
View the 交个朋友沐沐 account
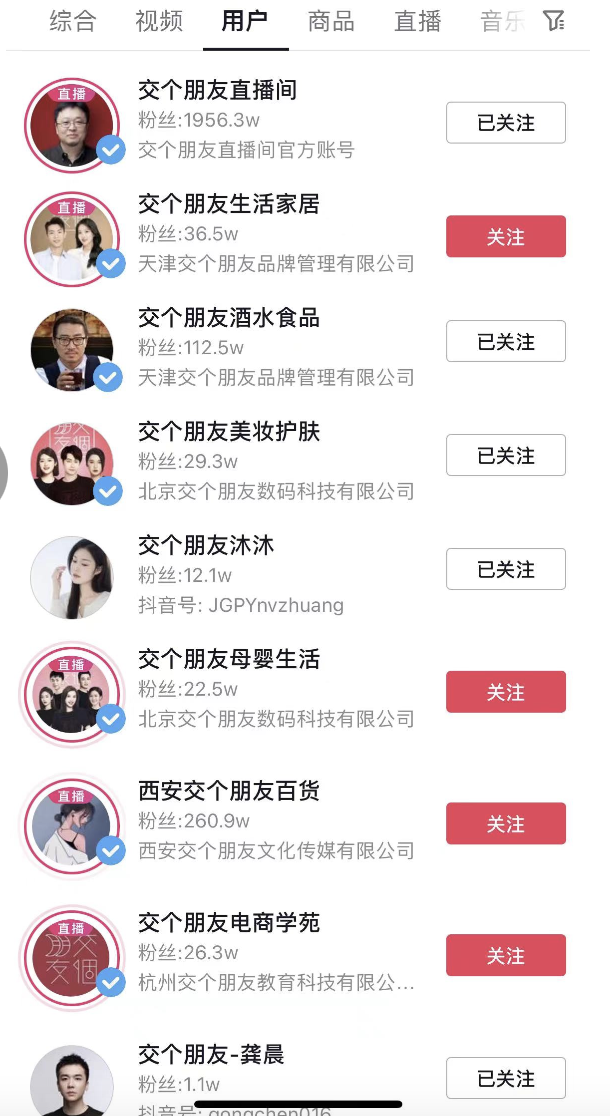[206, 546]
